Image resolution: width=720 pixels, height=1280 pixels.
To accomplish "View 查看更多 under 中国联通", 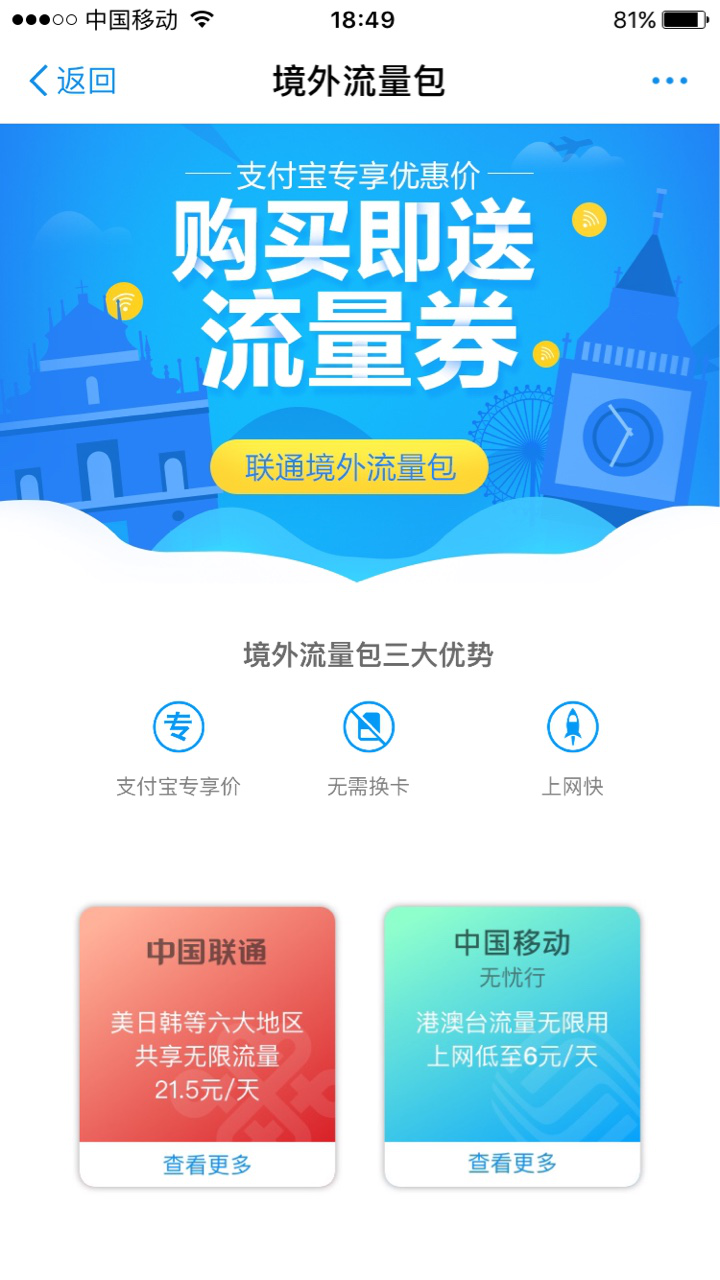I will (207, 1165).
